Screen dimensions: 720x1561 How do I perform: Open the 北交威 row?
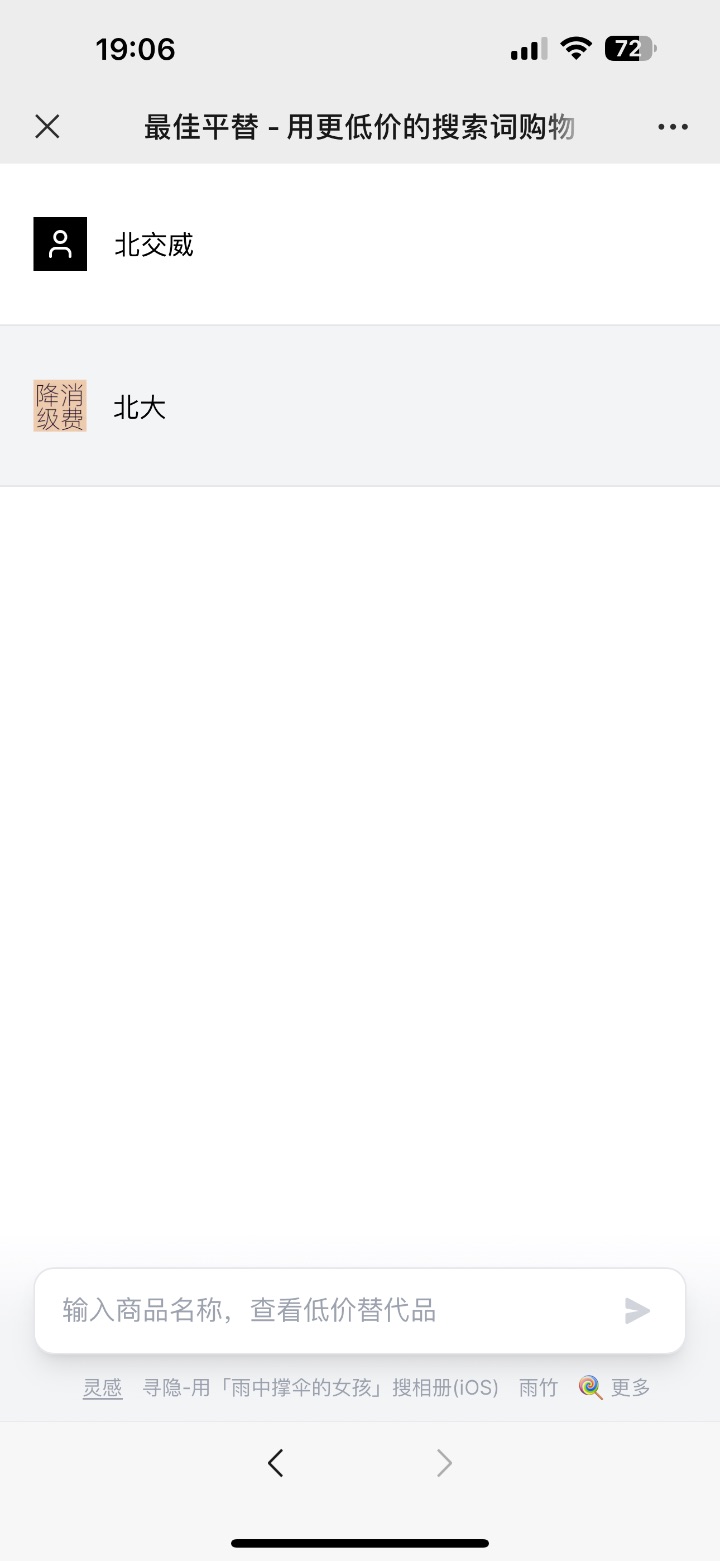point(360,244)
